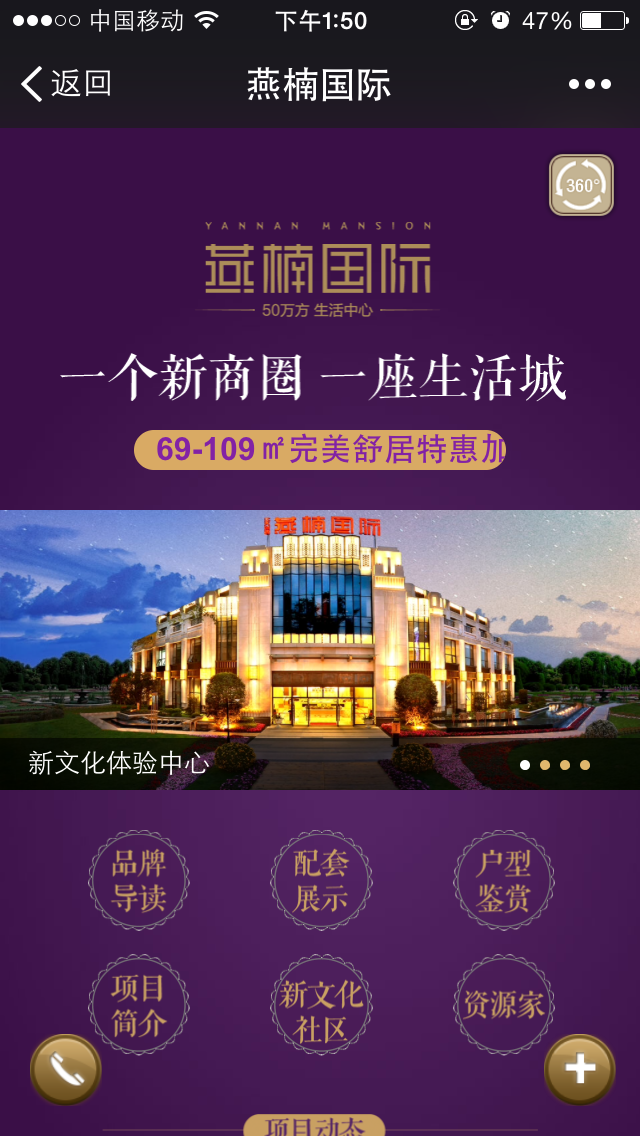
Task: Expand the plus floating button
Action: pos(579,1069)
